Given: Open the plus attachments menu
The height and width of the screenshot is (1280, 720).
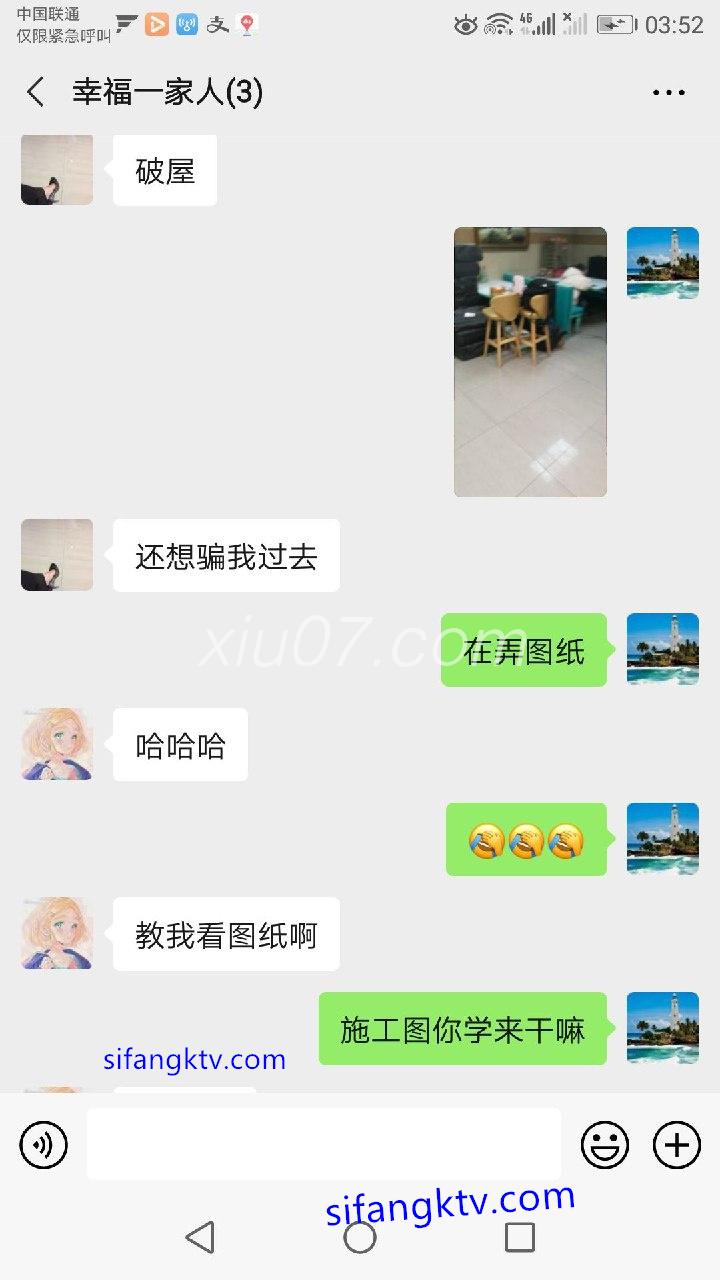Looking at the screenshot, I should click(677, 1144).
